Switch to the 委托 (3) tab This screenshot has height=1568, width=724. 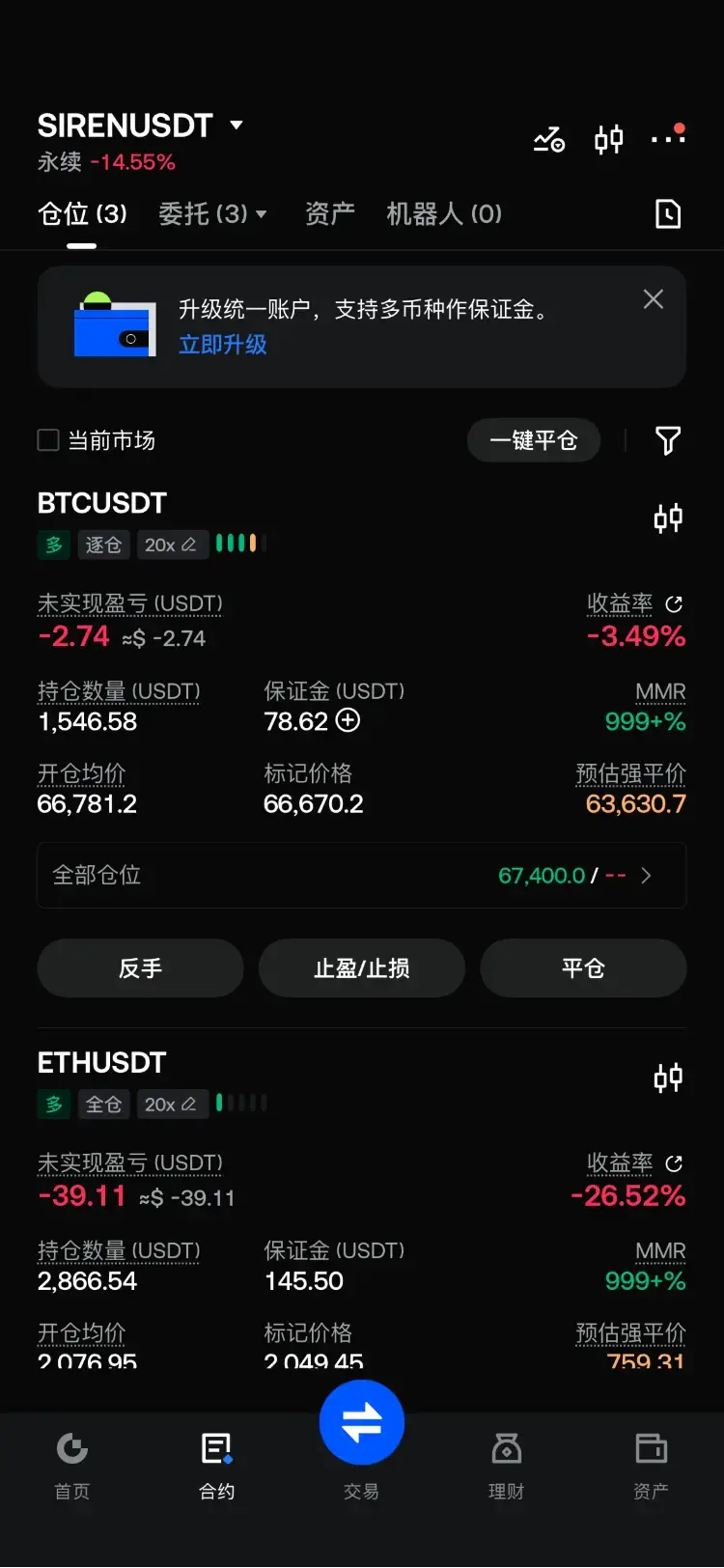[x=211, y=213]
